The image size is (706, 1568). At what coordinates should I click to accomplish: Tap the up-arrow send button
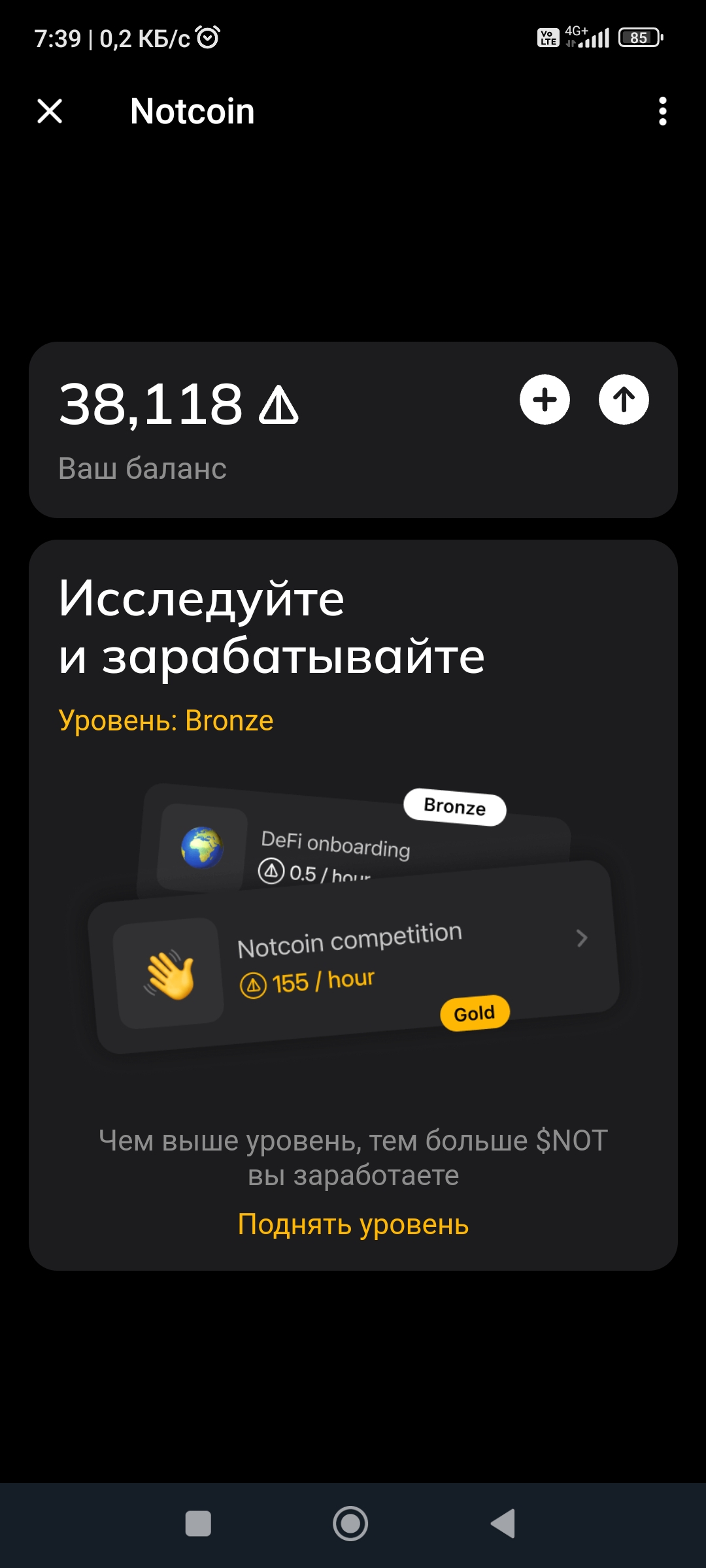[x=624, y=399]
